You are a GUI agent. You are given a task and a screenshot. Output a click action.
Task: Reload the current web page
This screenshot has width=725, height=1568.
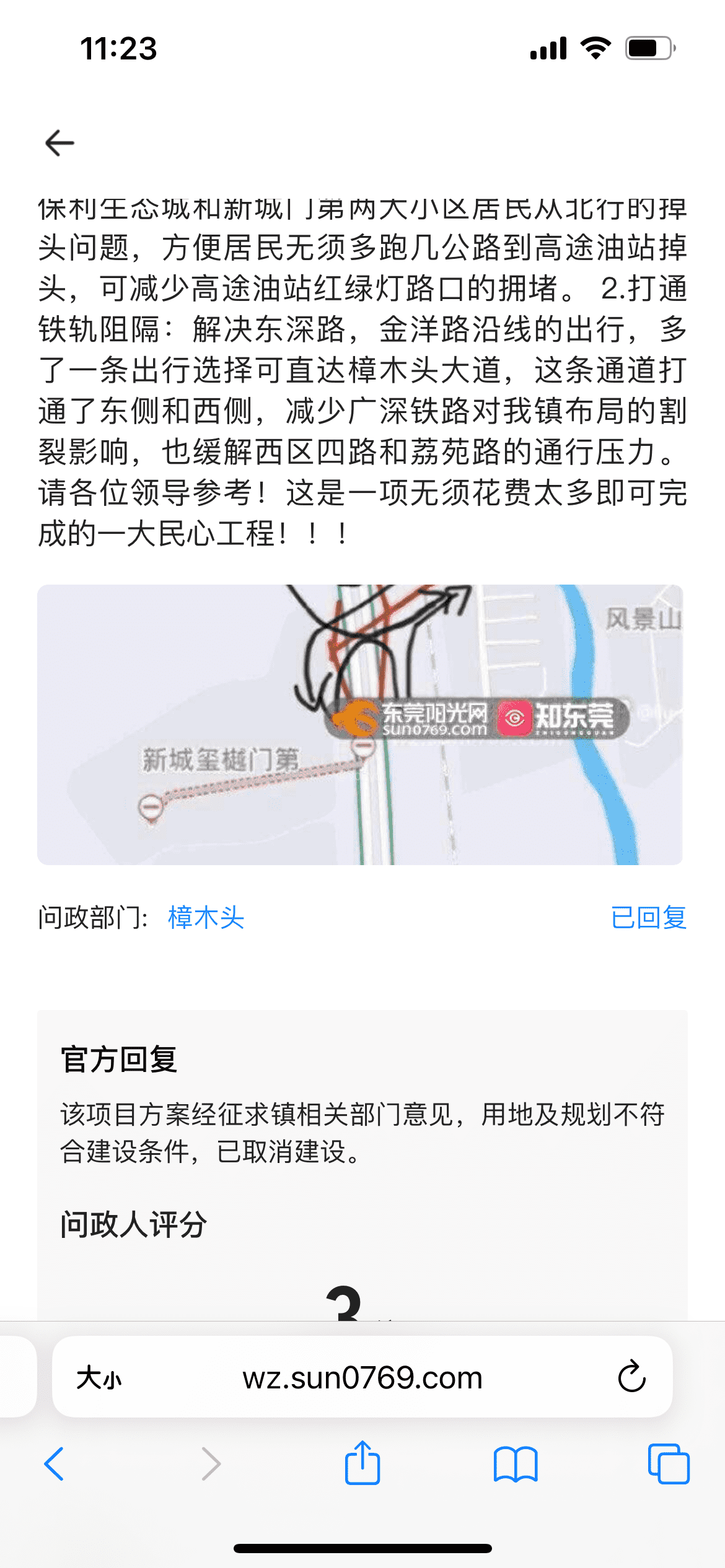point(631,1377)
